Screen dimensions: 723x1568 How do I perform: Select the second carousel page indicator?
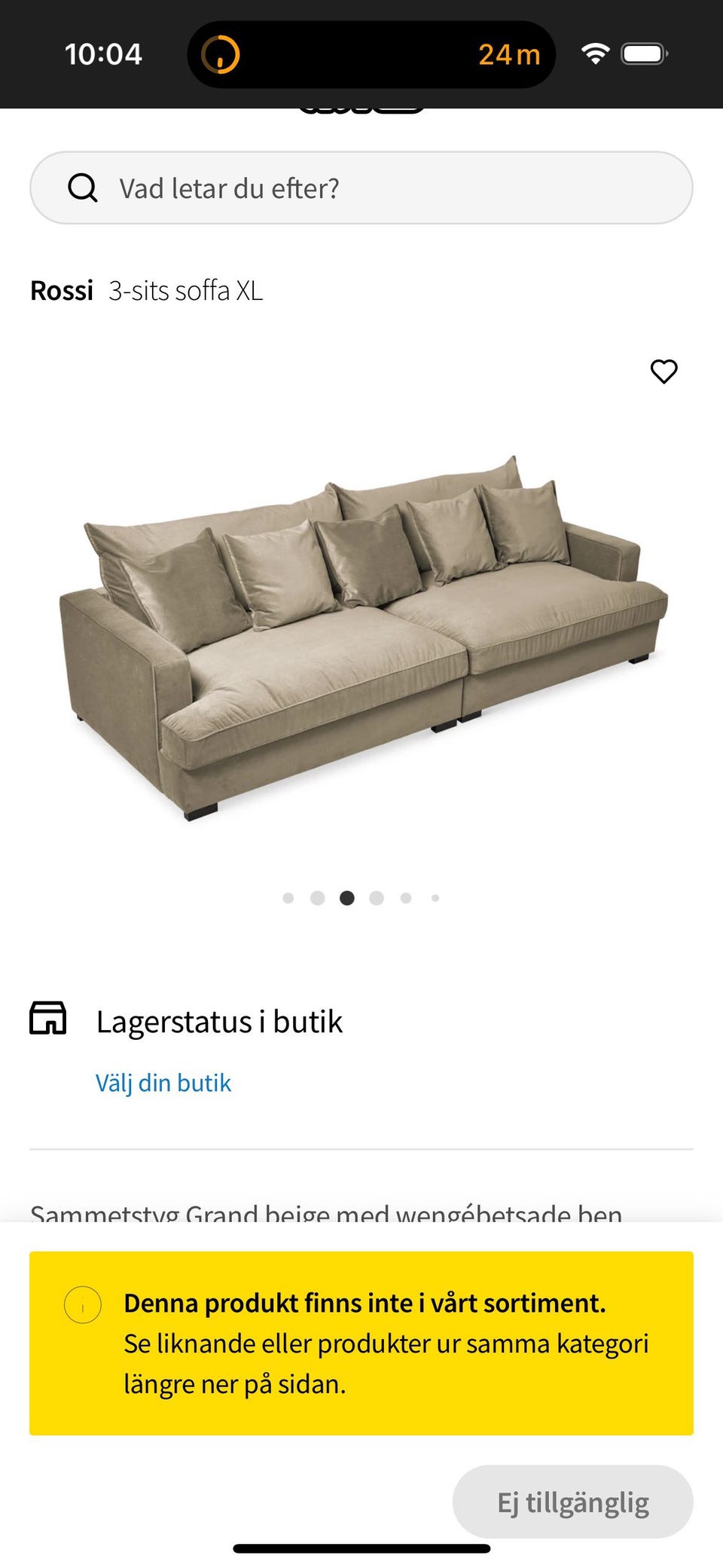click(x=318, y=897)
